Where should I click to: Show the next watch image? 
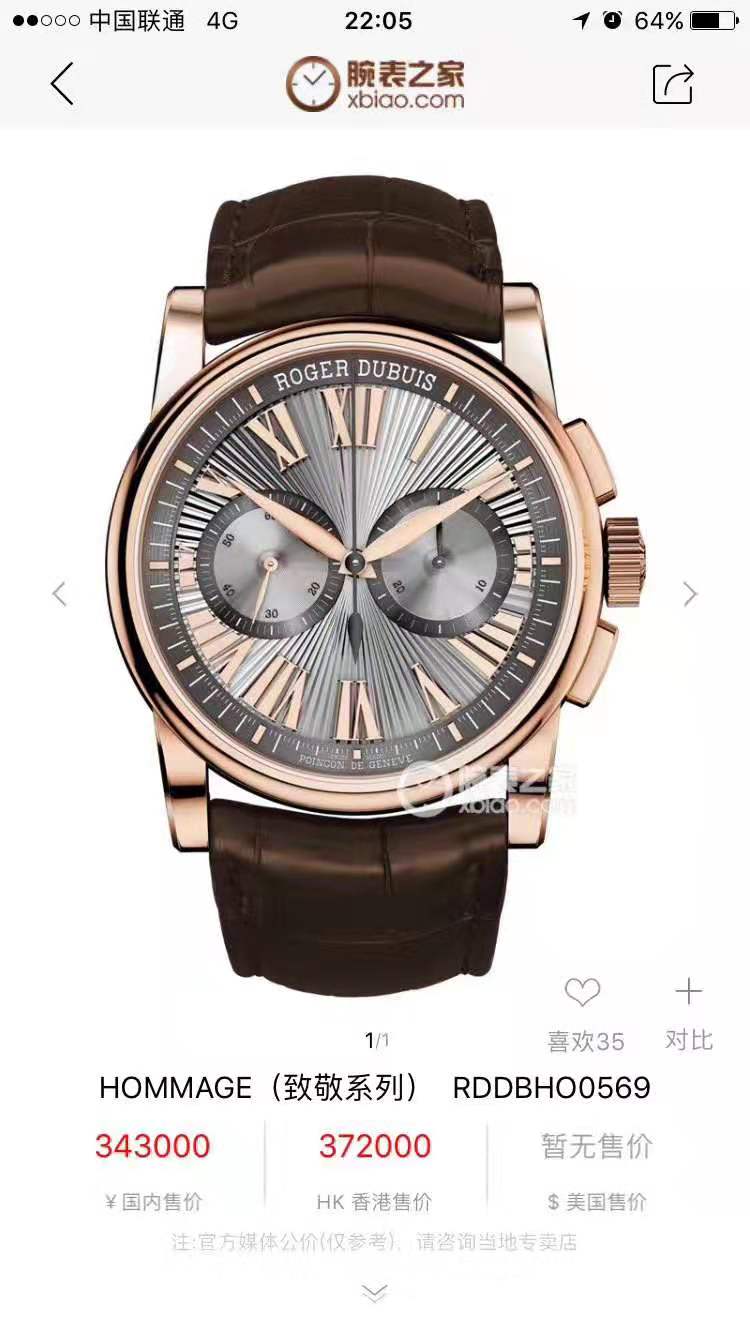(x=690, y=594)
